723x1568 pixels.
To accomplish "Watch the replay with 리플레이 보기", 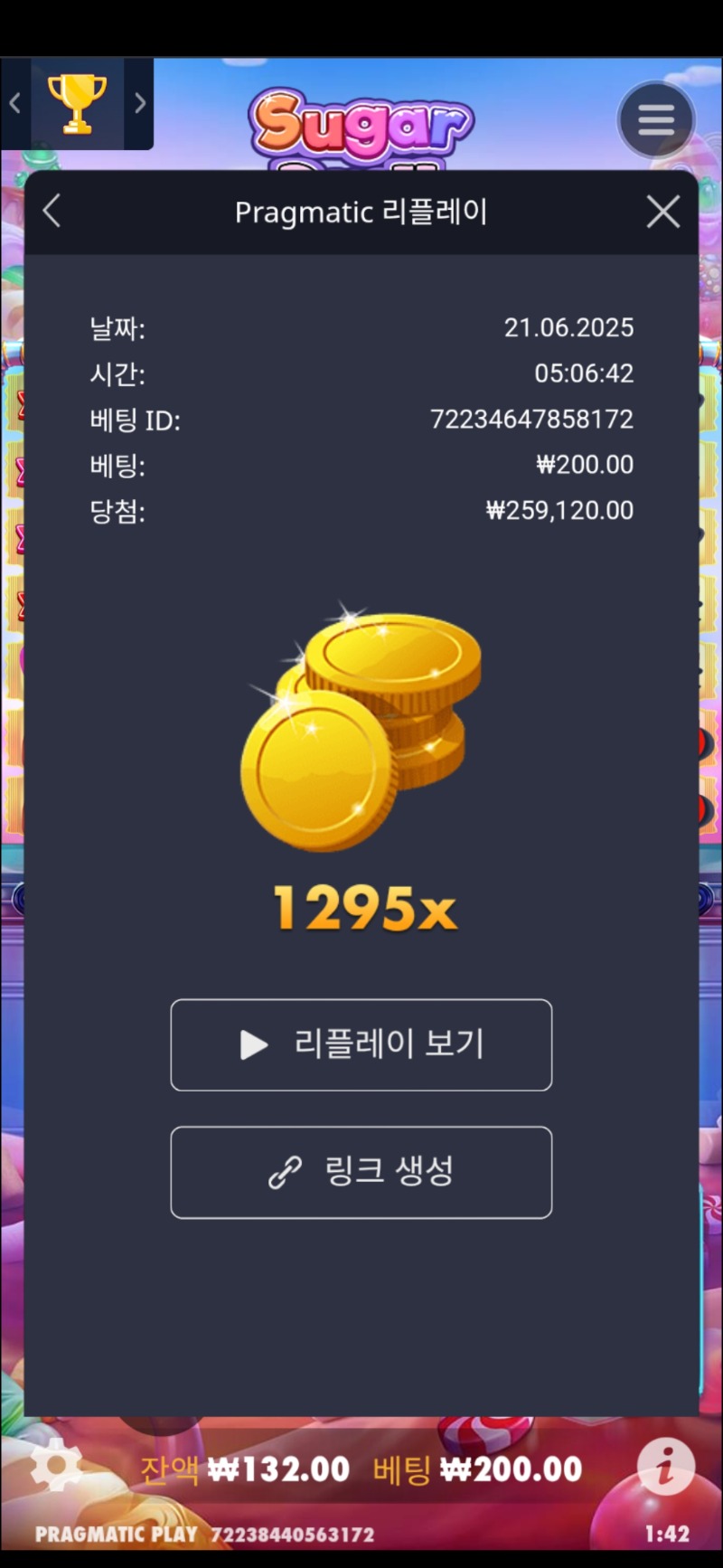I will tap(361, 1044).
